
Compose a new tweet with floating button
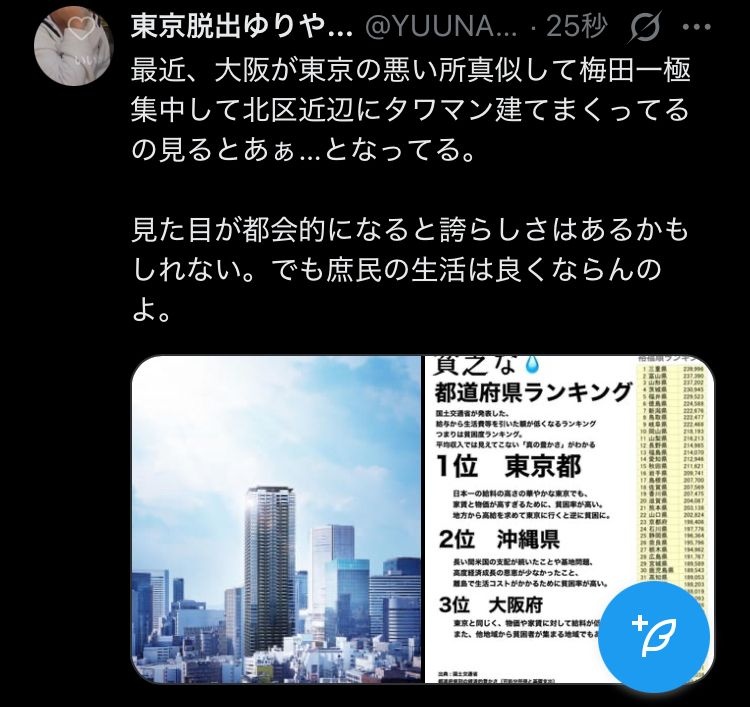(x=657, y=631)
